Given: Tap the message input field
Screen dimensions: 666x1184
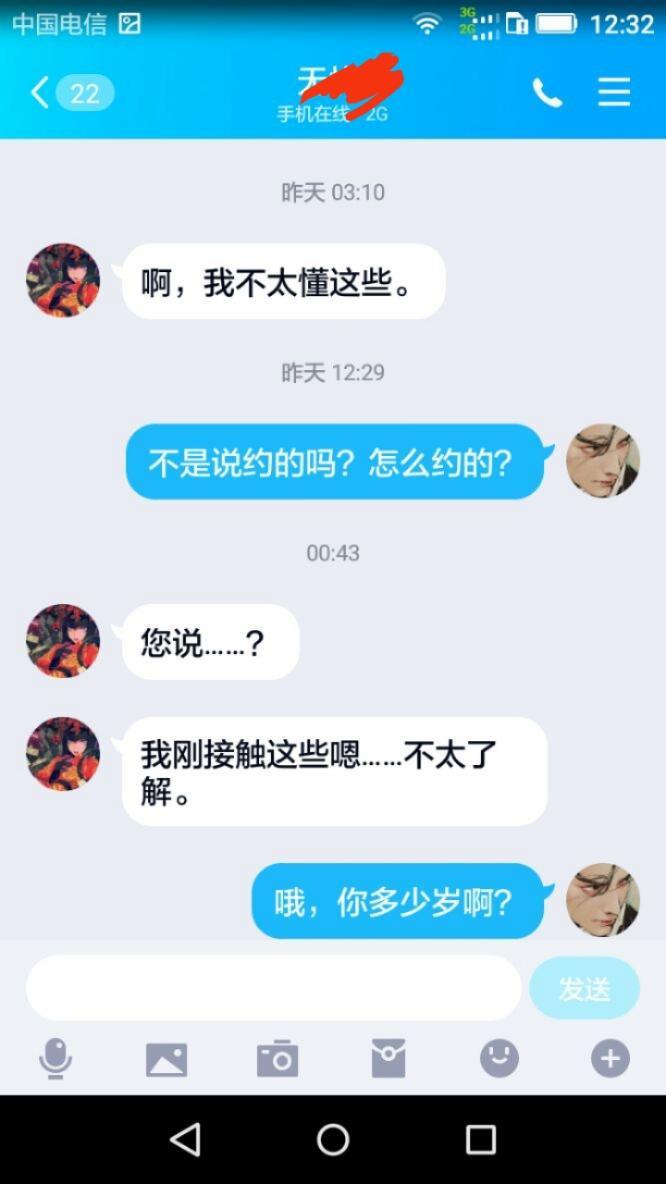Looking at the screenshot, I should [x=273, y=988].
